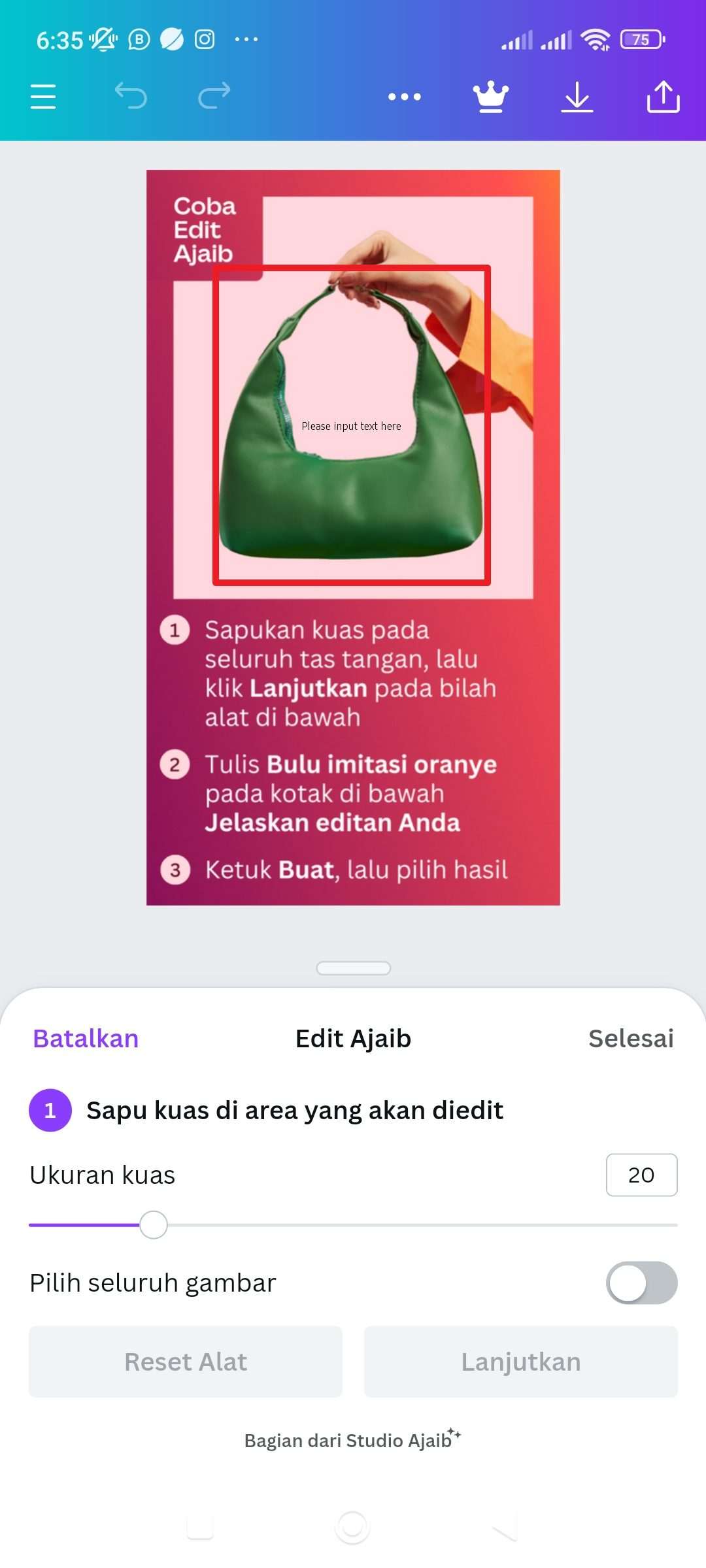Edit the brush size value field
The width and height of the screenshot is (706, 1568).
641,1175
